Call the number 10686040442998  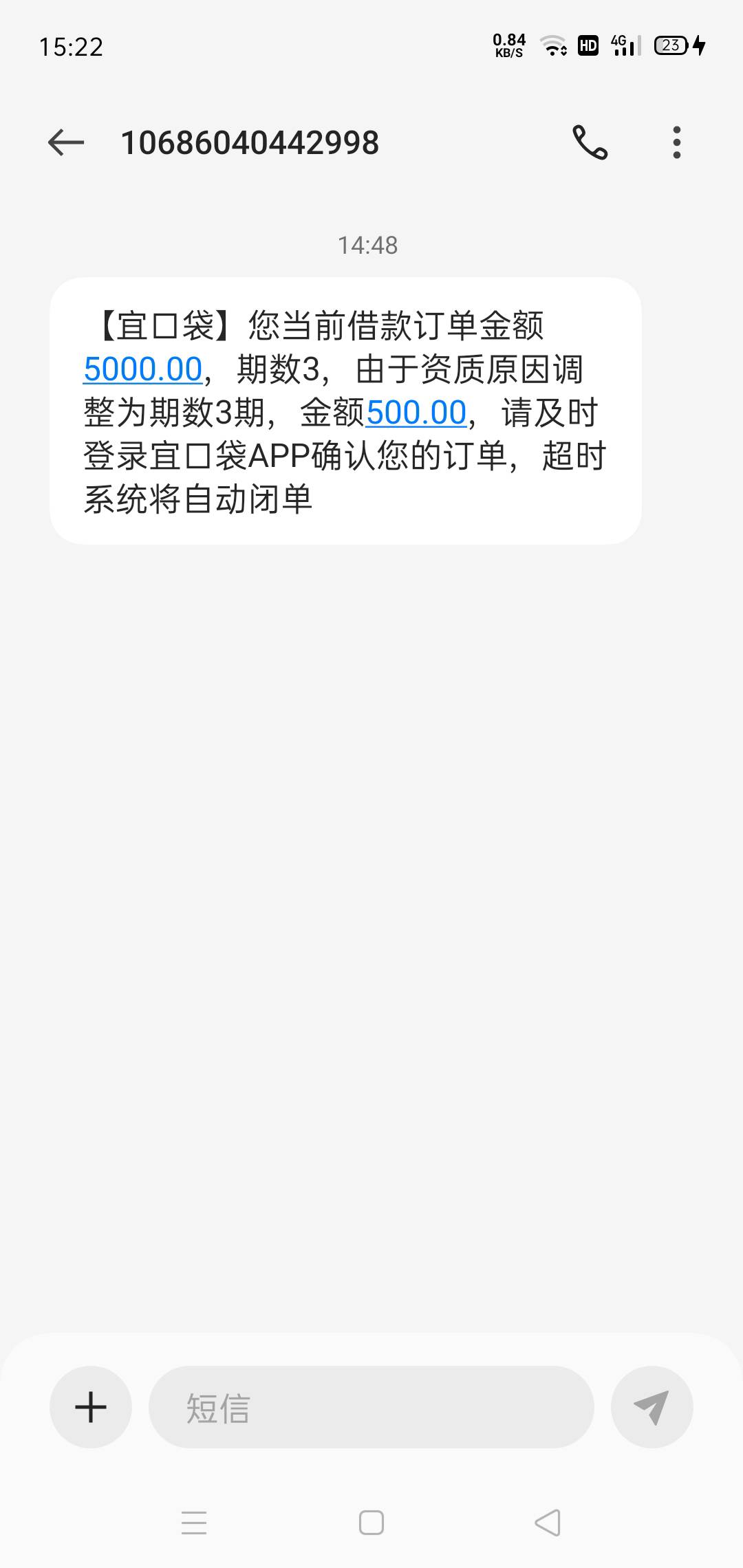pyautogui.click(x=590, y=142)
